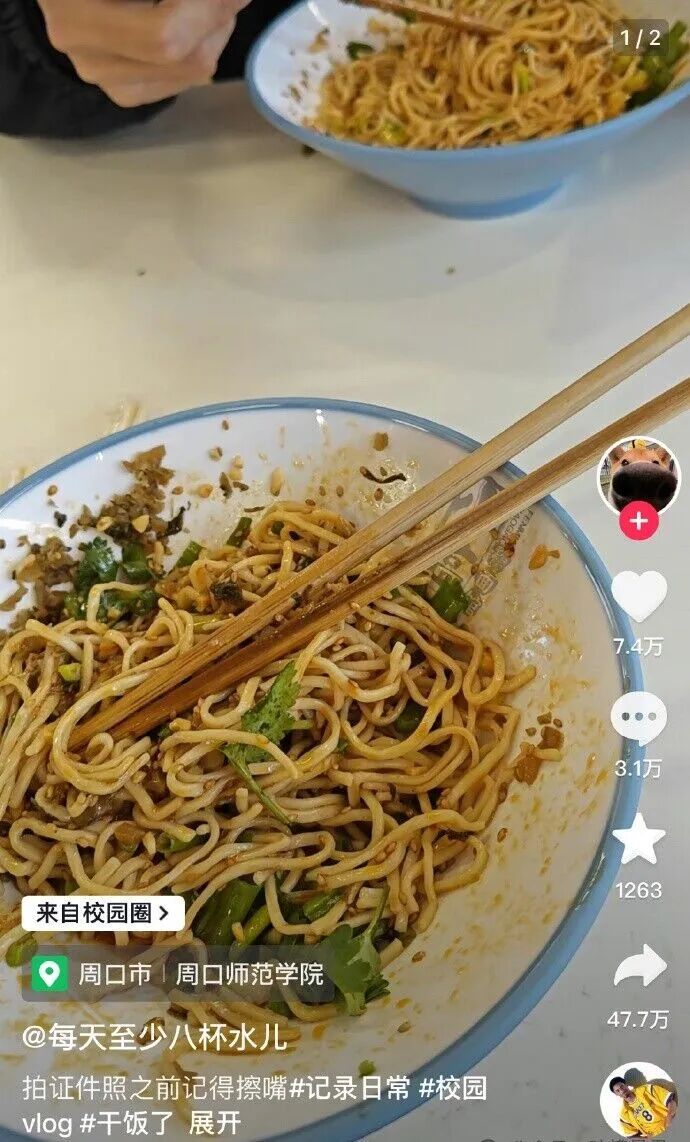Add this post to favorites

click(639, 839)
